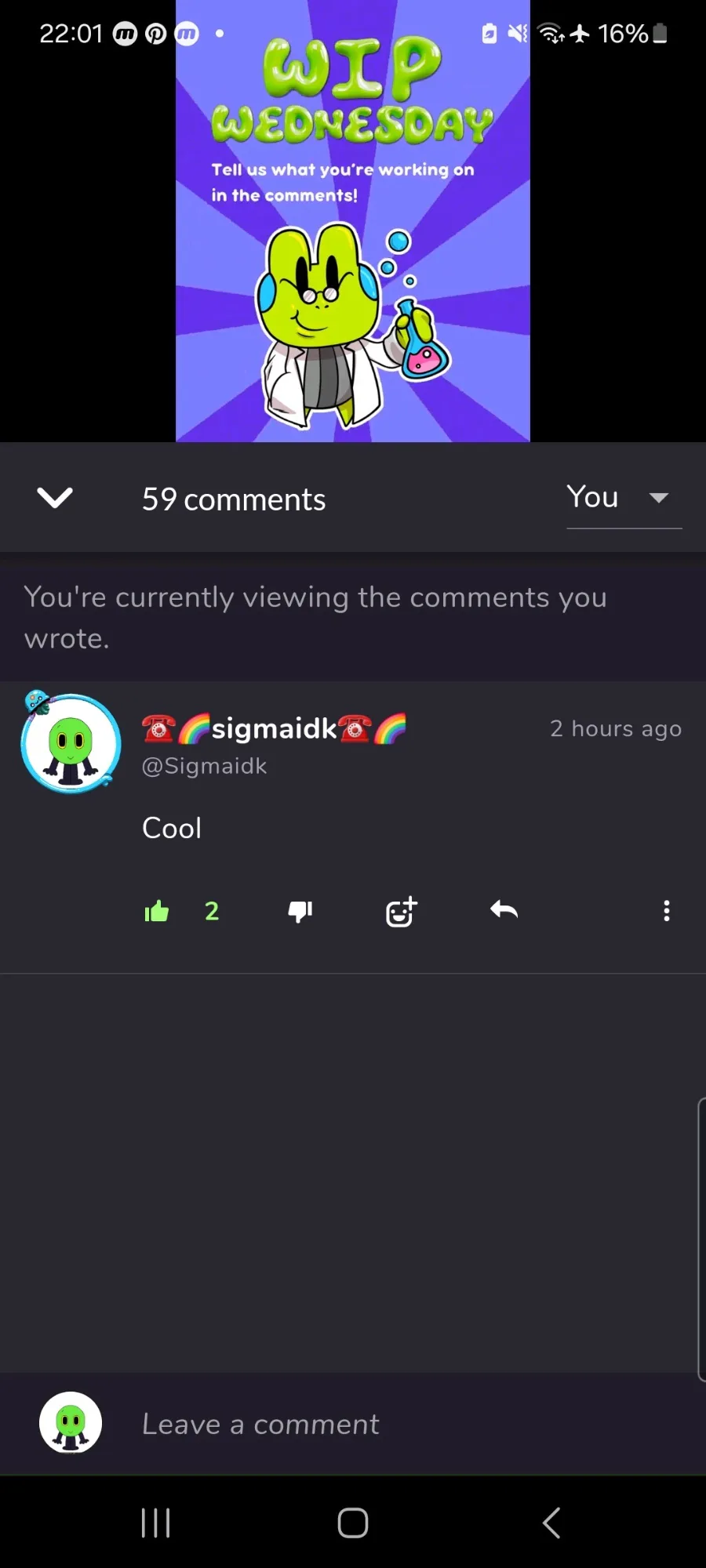Like the Cool comment
Screen dimensions: 706x1568
157,911
